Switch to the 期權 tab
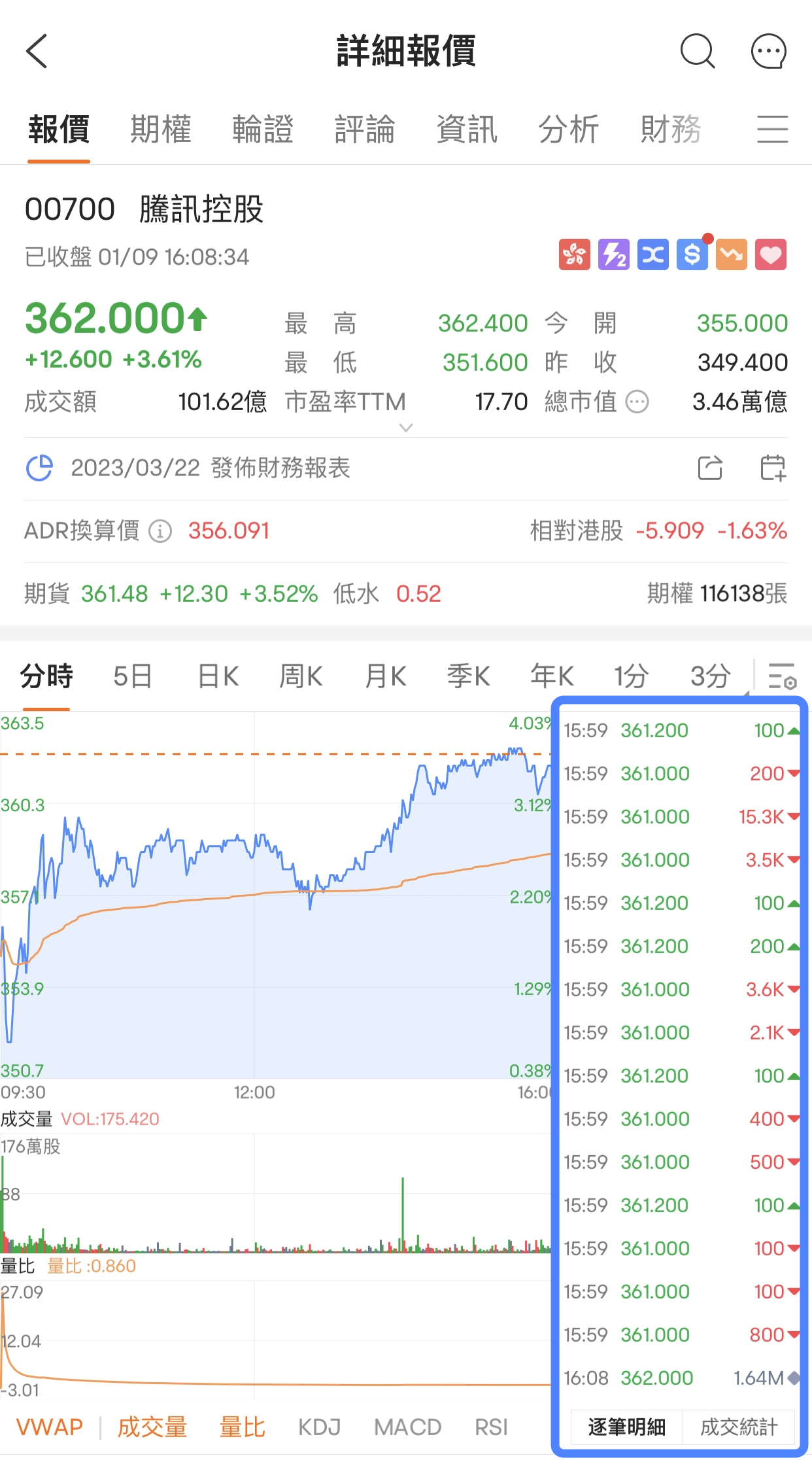 [x=161, y=129]
